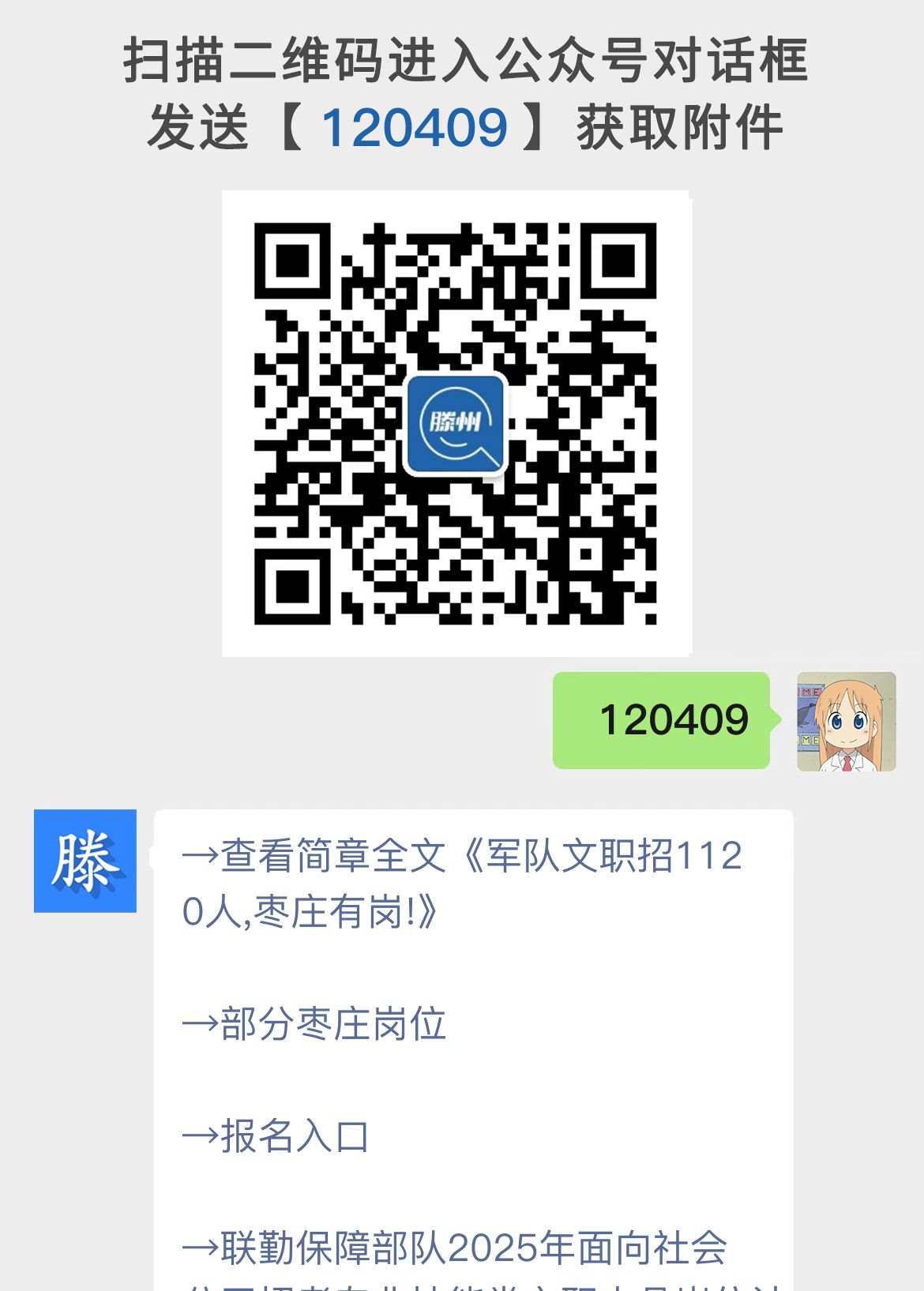Select the 部分枣庄岗位 menu entry
The height and width of the screenshot is (1291, 924).
point(332,1023)
